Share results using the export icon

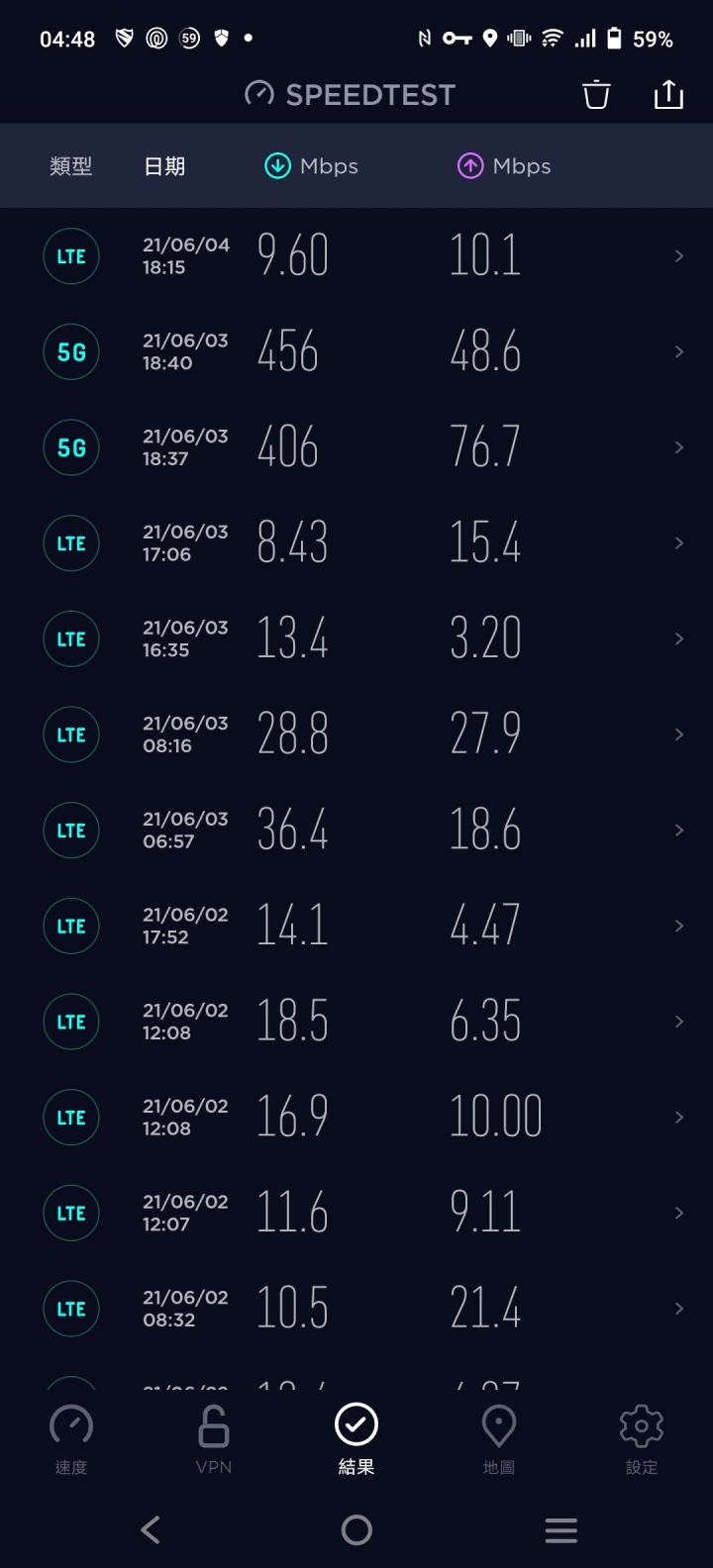668,95
